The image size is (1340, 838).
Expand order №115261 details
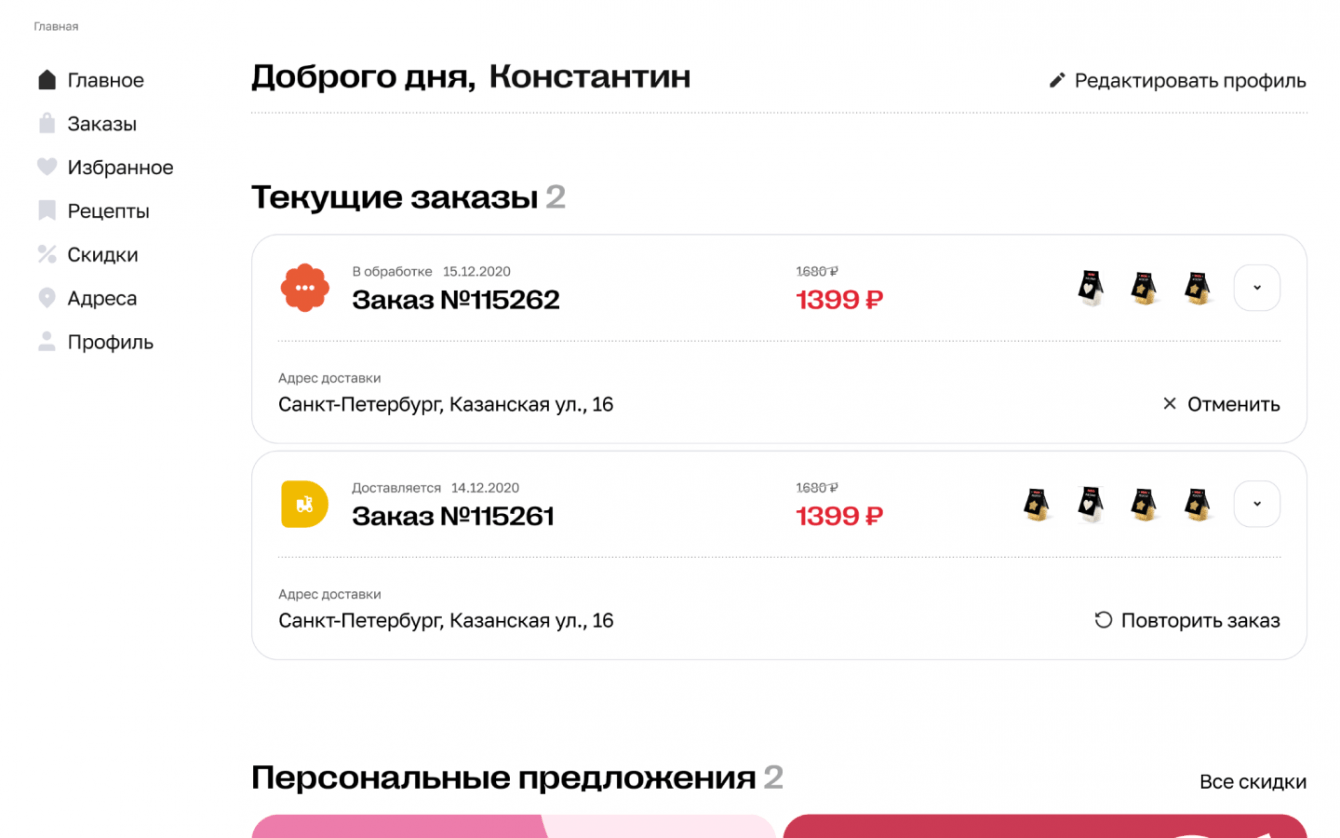click(x=1256, y=504)
